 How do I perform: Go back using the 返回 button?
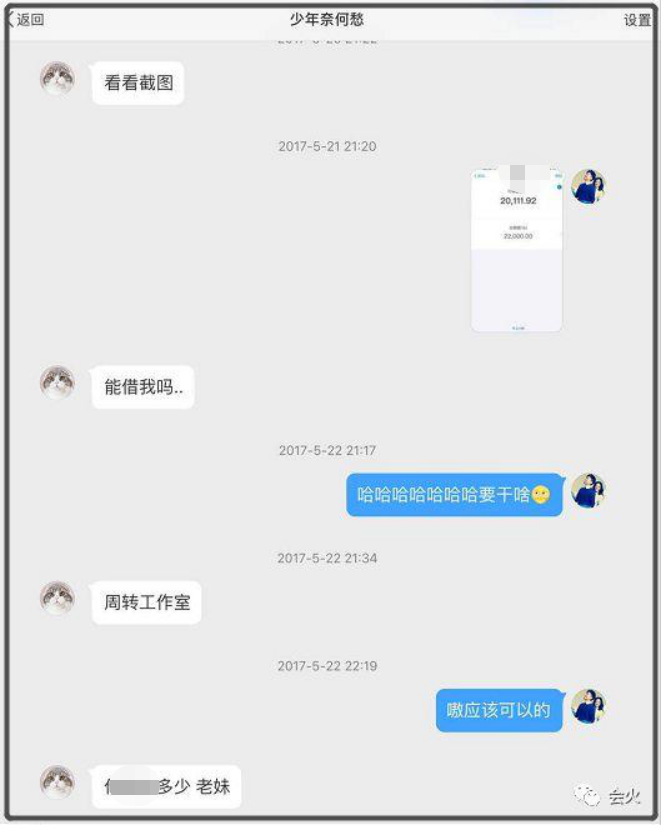[26, 20]
